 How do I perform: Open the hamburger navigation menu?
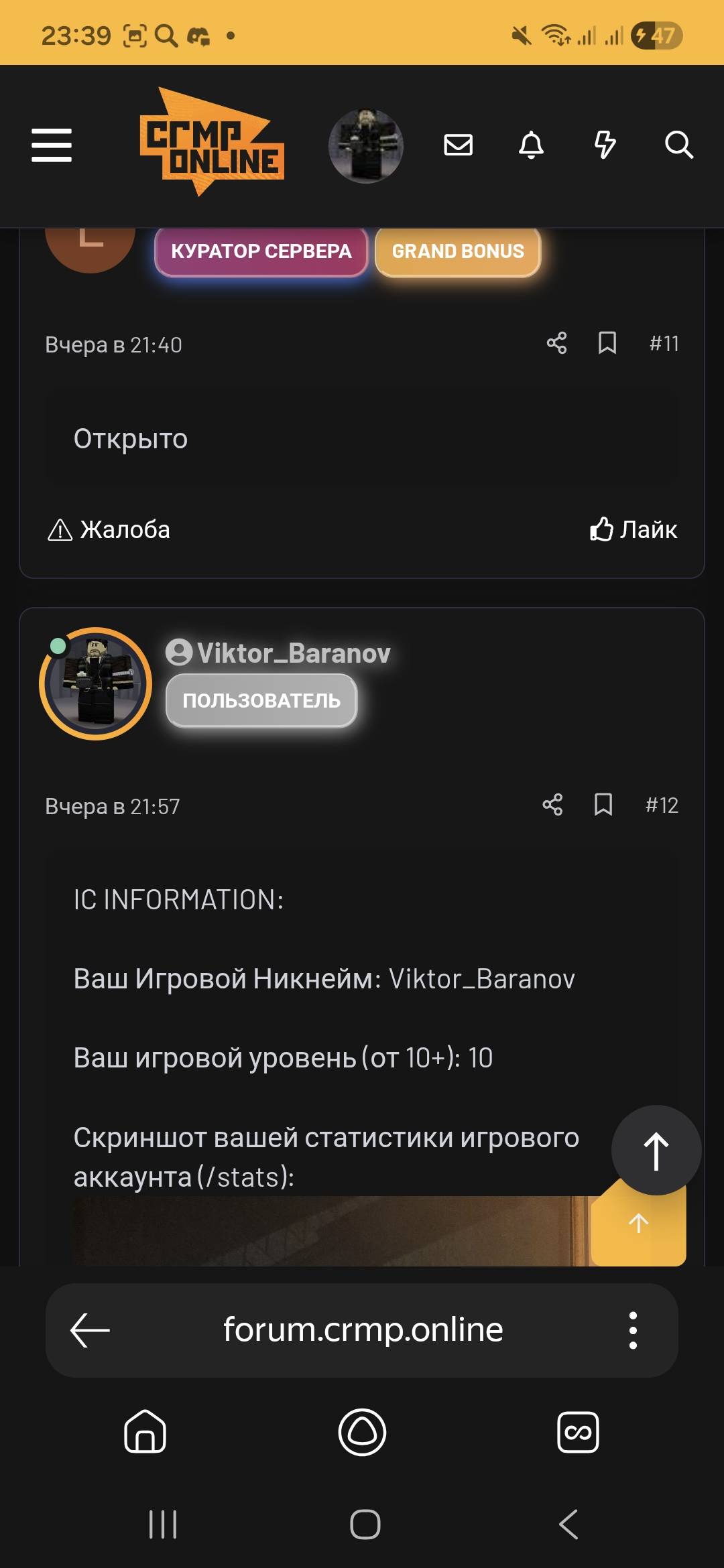[x=52, y=145]
